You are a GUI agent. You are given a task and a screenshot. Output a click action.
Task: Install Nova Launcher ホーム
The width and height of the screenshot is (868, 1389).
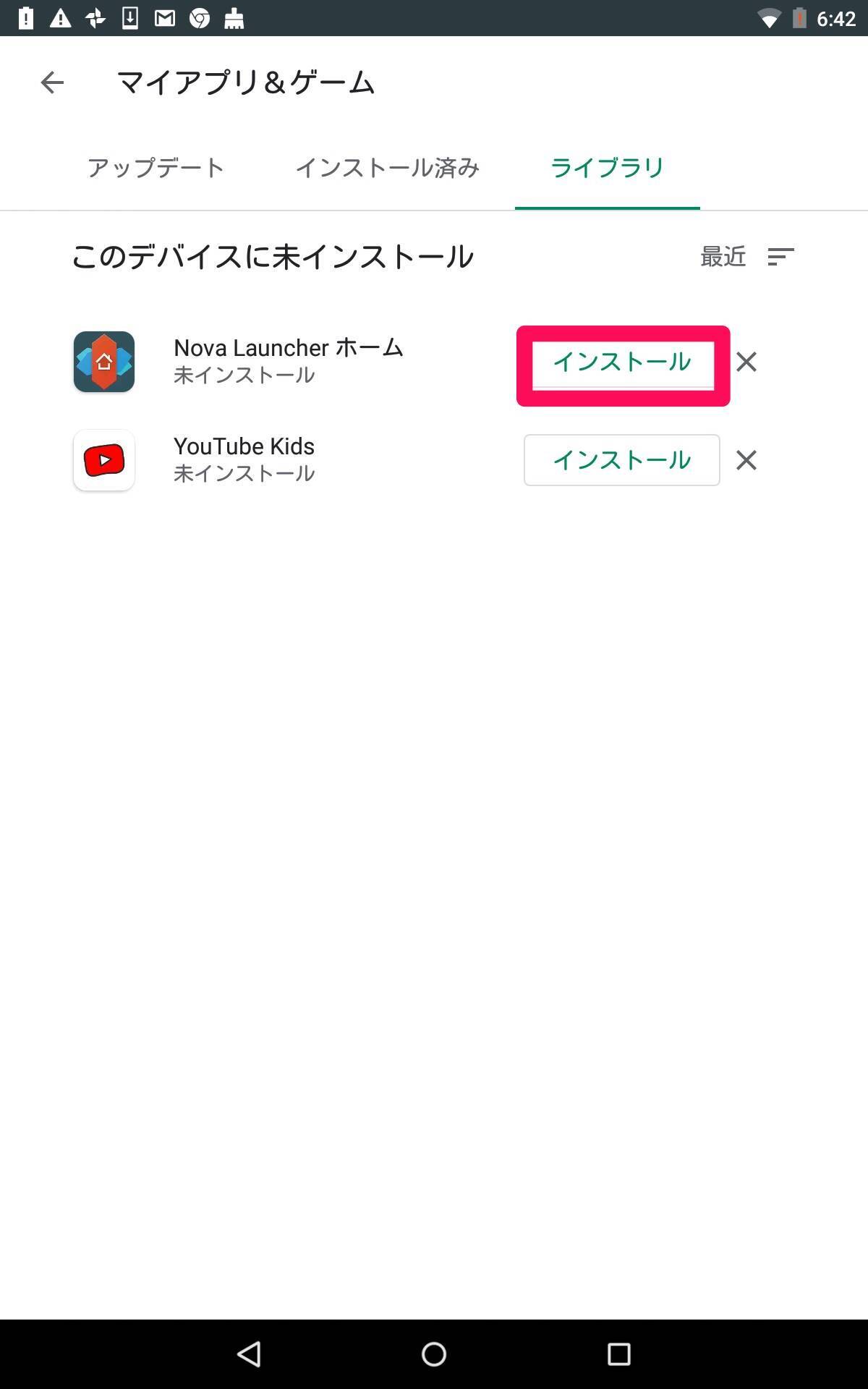[622, 362]
